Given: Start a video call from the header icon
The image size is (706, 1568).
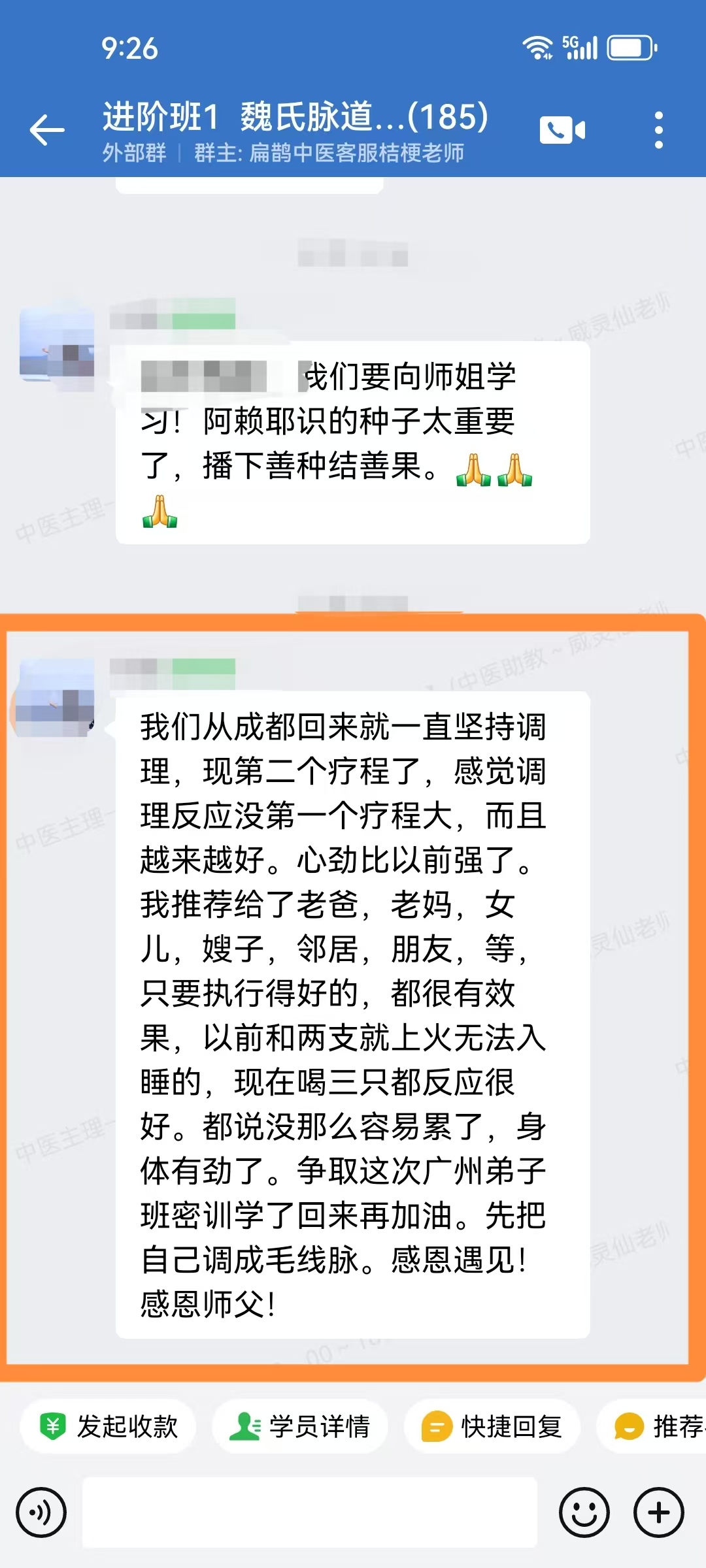Looking at the screenshot, I should tap(563, 129).
